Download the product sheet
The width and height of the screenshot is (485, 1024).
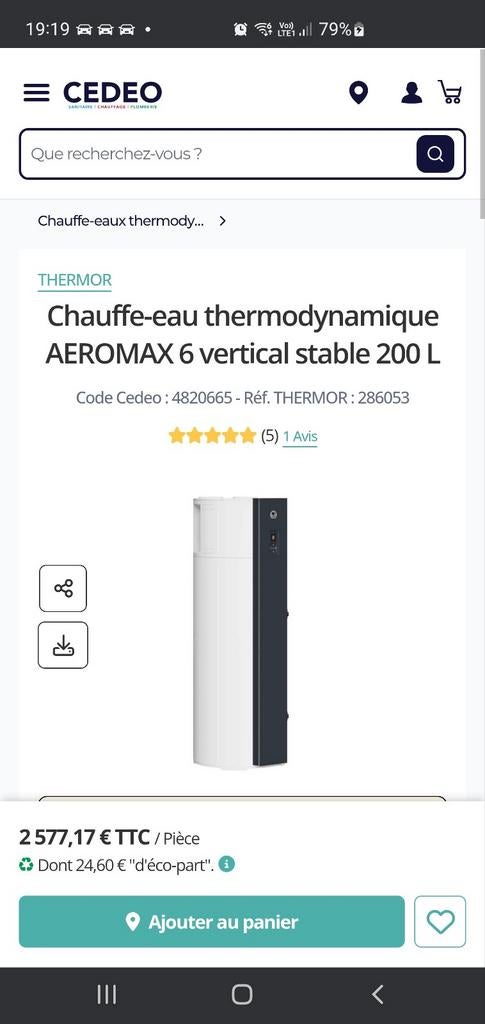(x=63, y=645)
